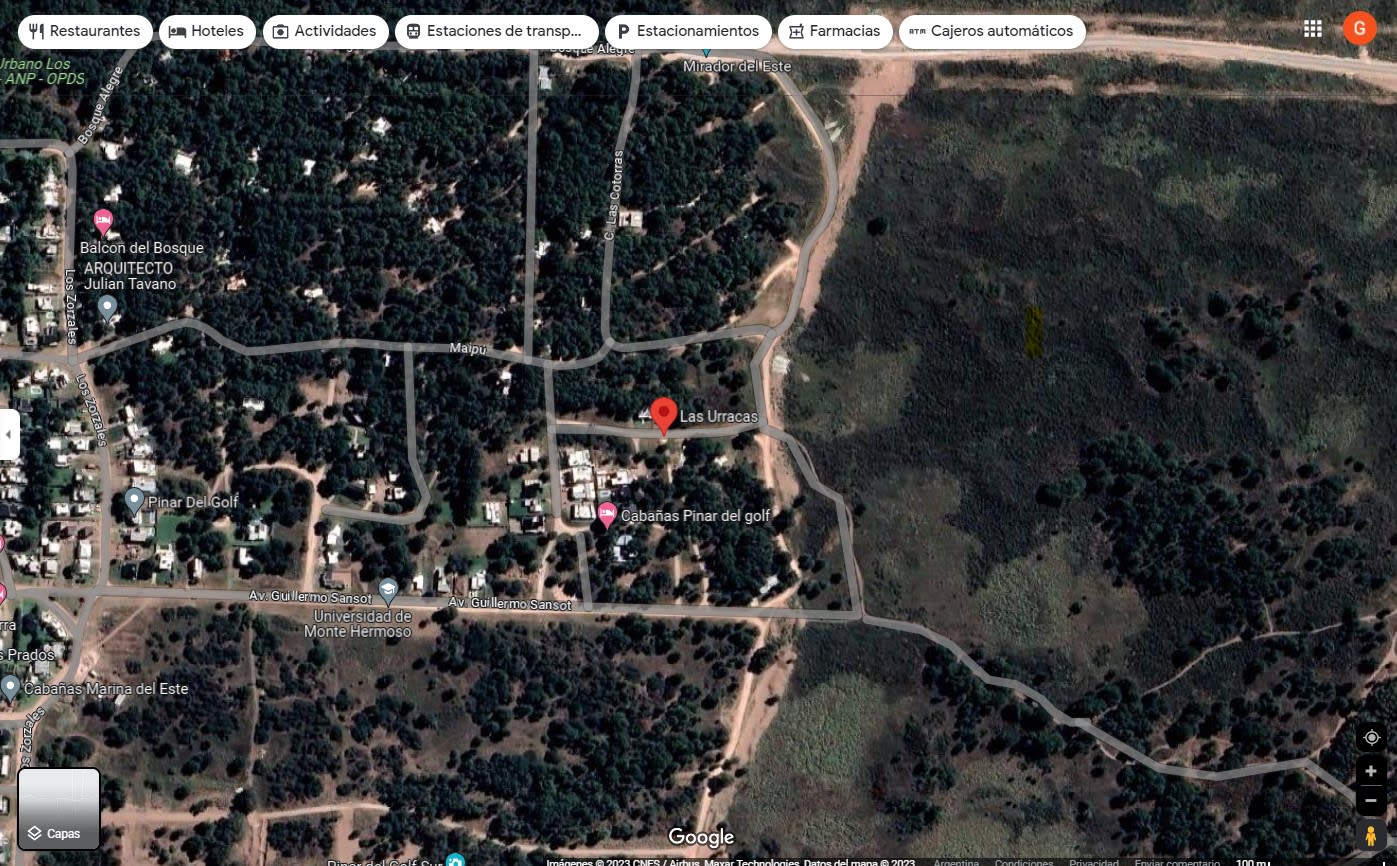
Task: Tap the Actividades chip
Action: click(x=325, y=31)
